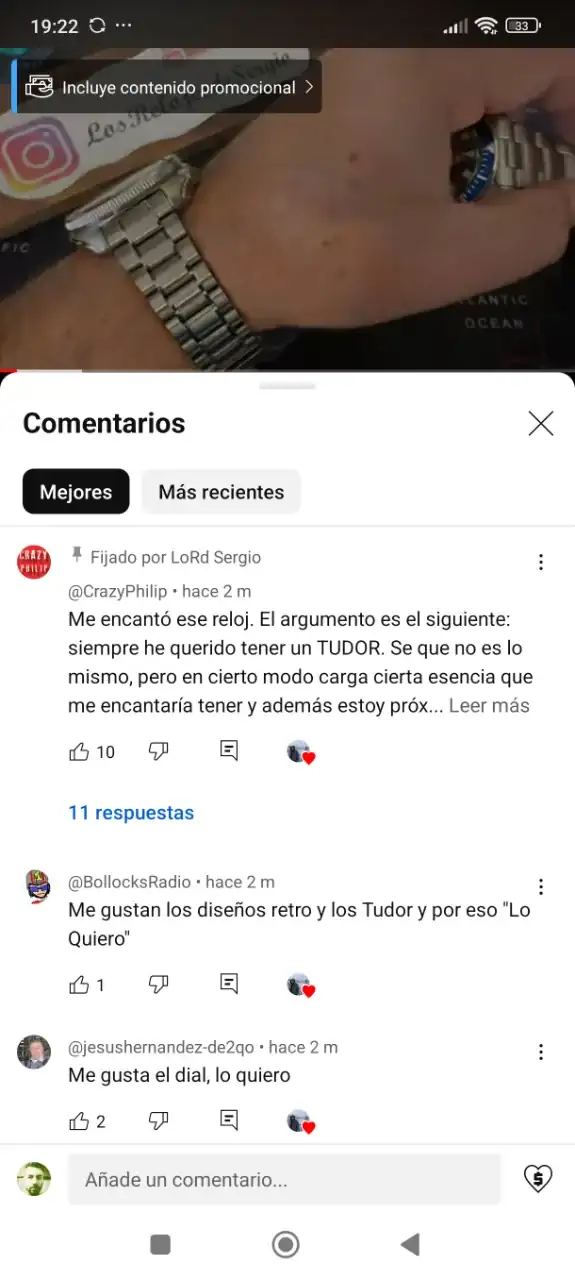Like @jesushernandez-de2qo's comment
The image size is (575, 1280).
[x=79, y=1121]
